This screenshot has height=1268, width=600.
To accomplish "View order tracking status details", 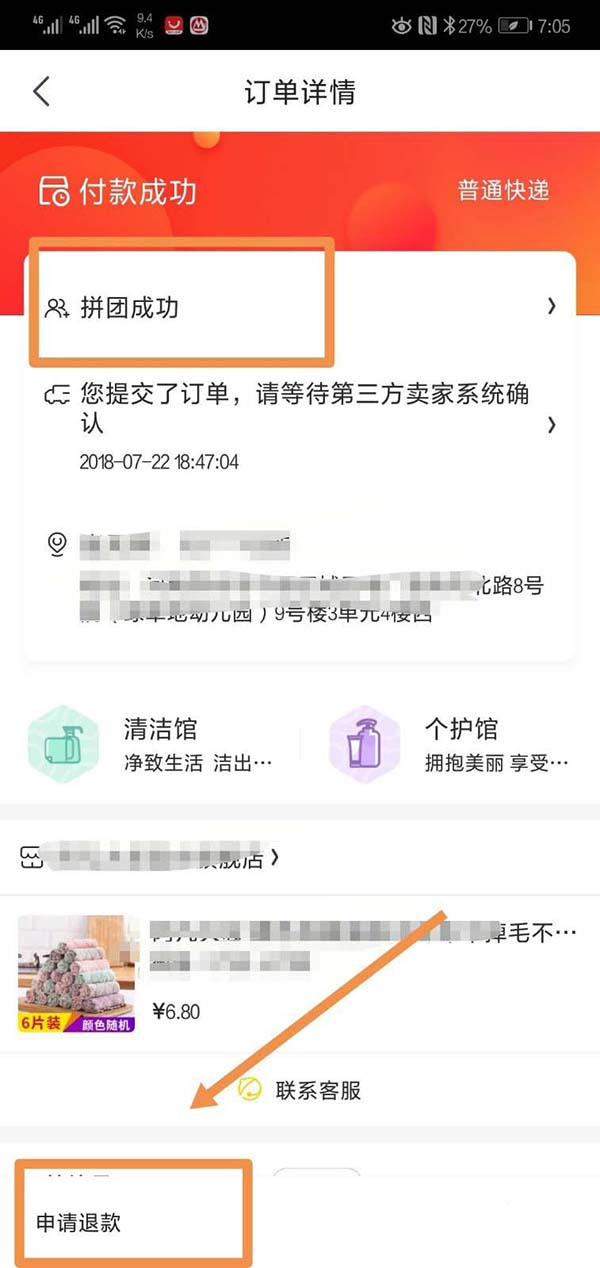I will 300,425.
